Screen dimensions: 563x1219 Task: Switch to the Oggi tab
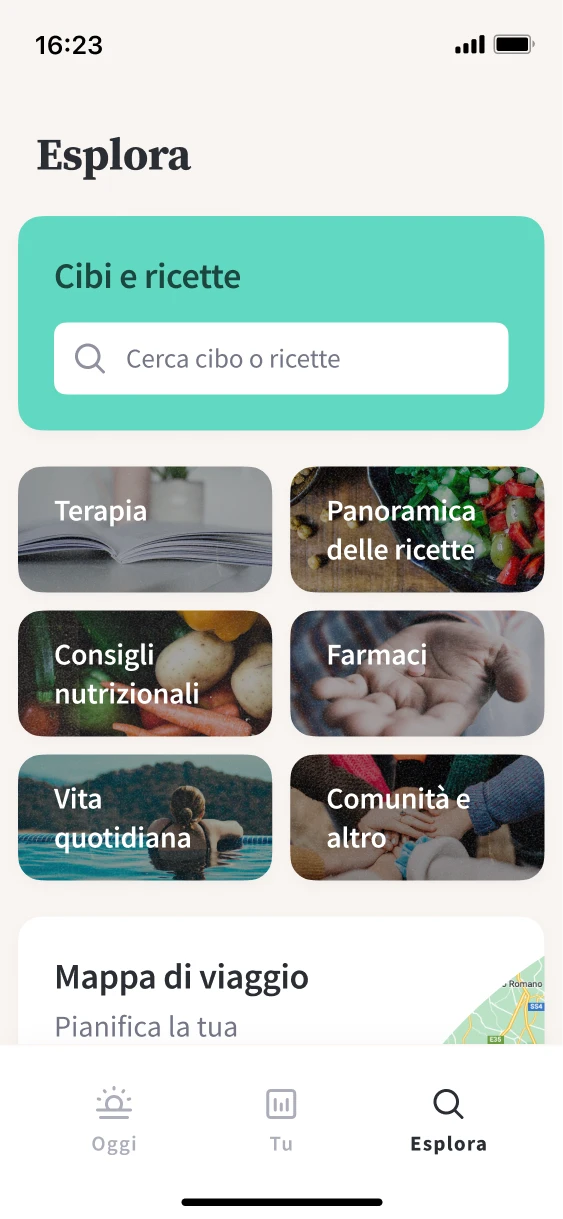tap(114, 1121)
